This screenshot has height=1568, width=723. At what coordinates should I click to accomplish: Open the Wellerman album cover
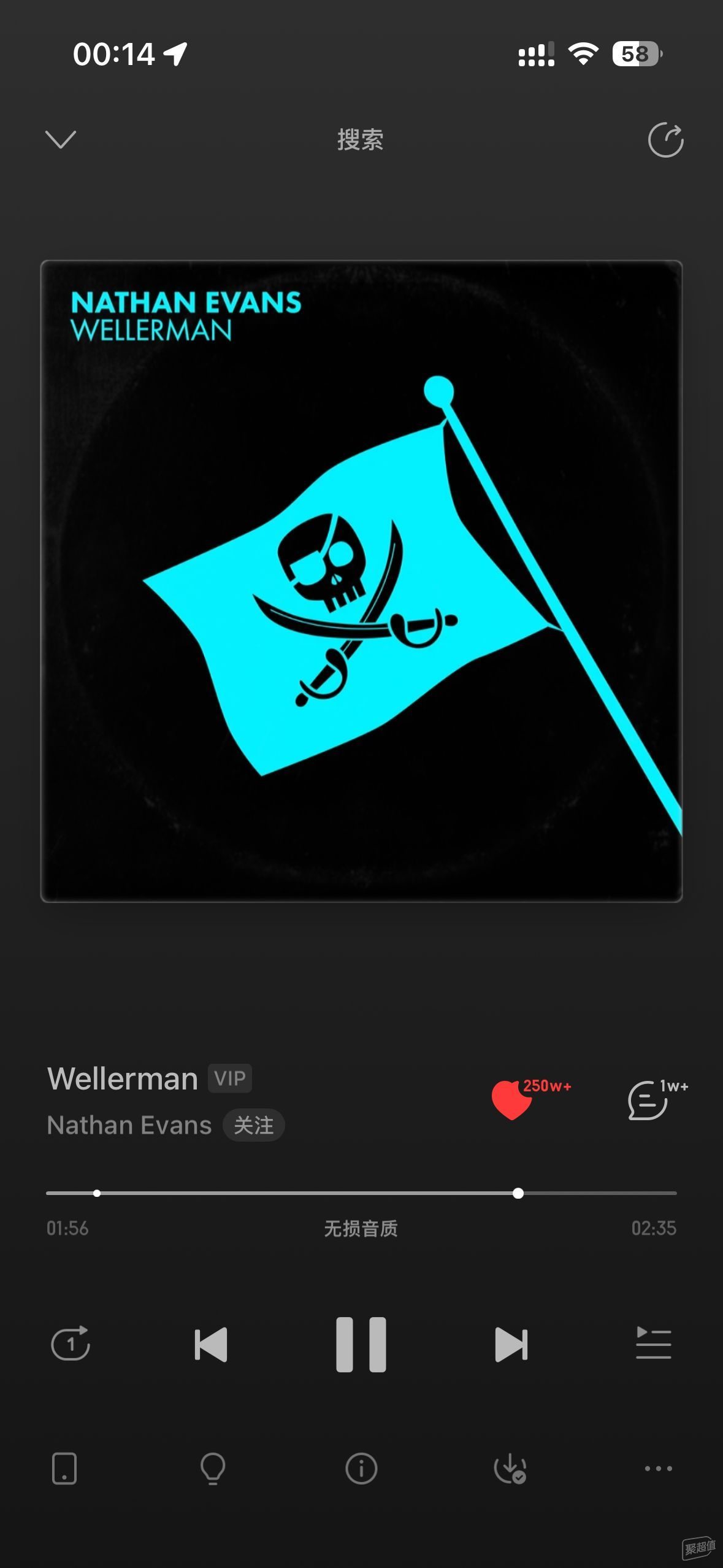point(361,581)
